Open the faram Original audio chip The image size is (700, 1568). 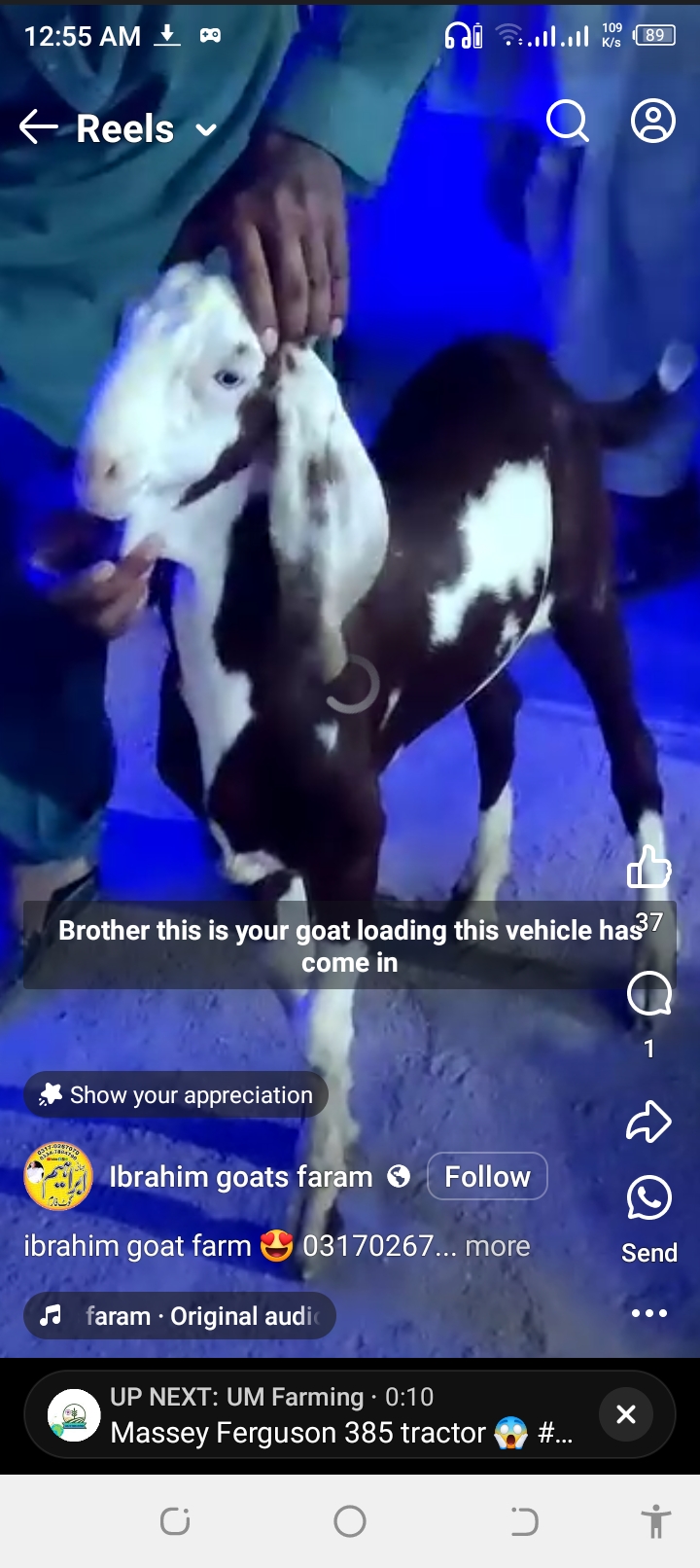(180, 1316)
